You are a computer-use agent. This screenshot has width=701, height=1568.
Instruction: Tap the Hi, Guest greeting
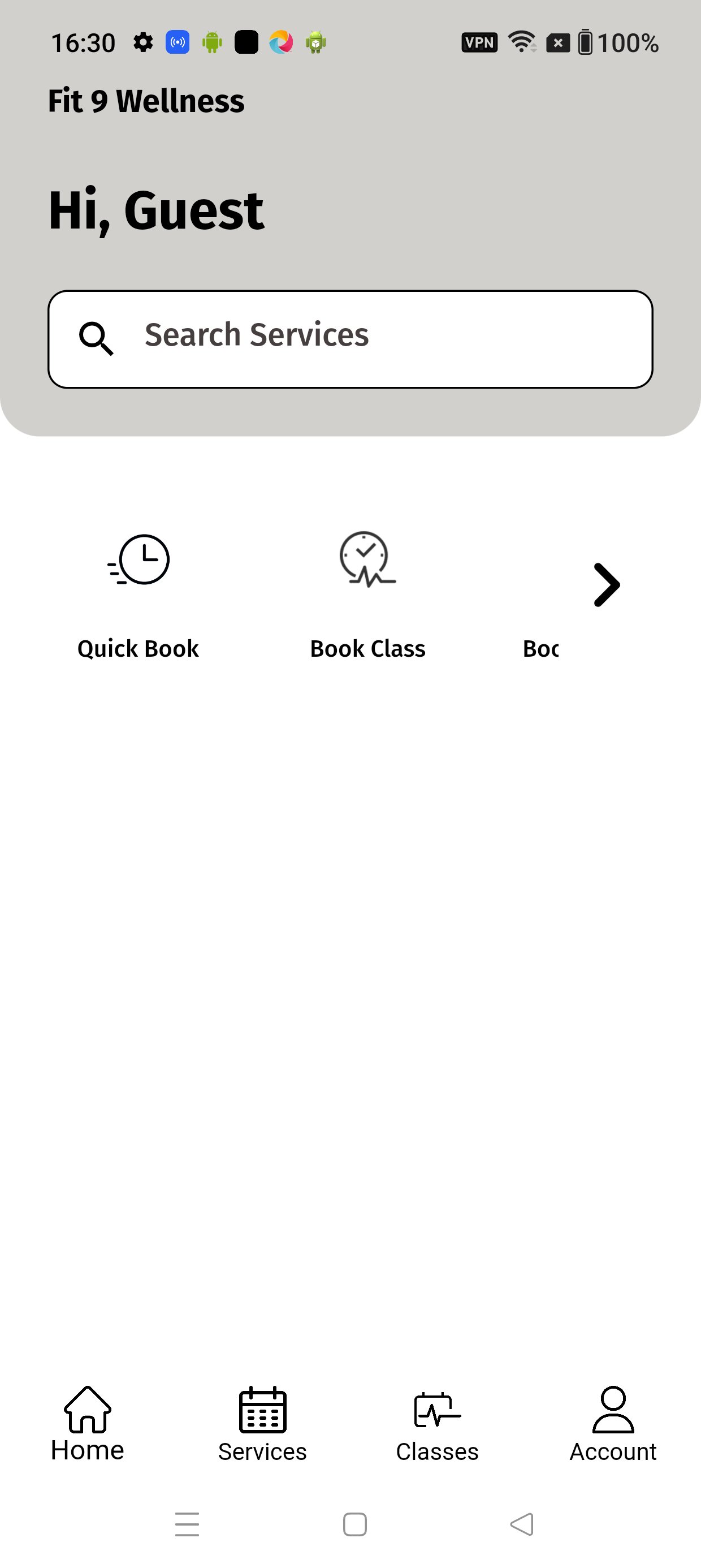click(154, 209)
